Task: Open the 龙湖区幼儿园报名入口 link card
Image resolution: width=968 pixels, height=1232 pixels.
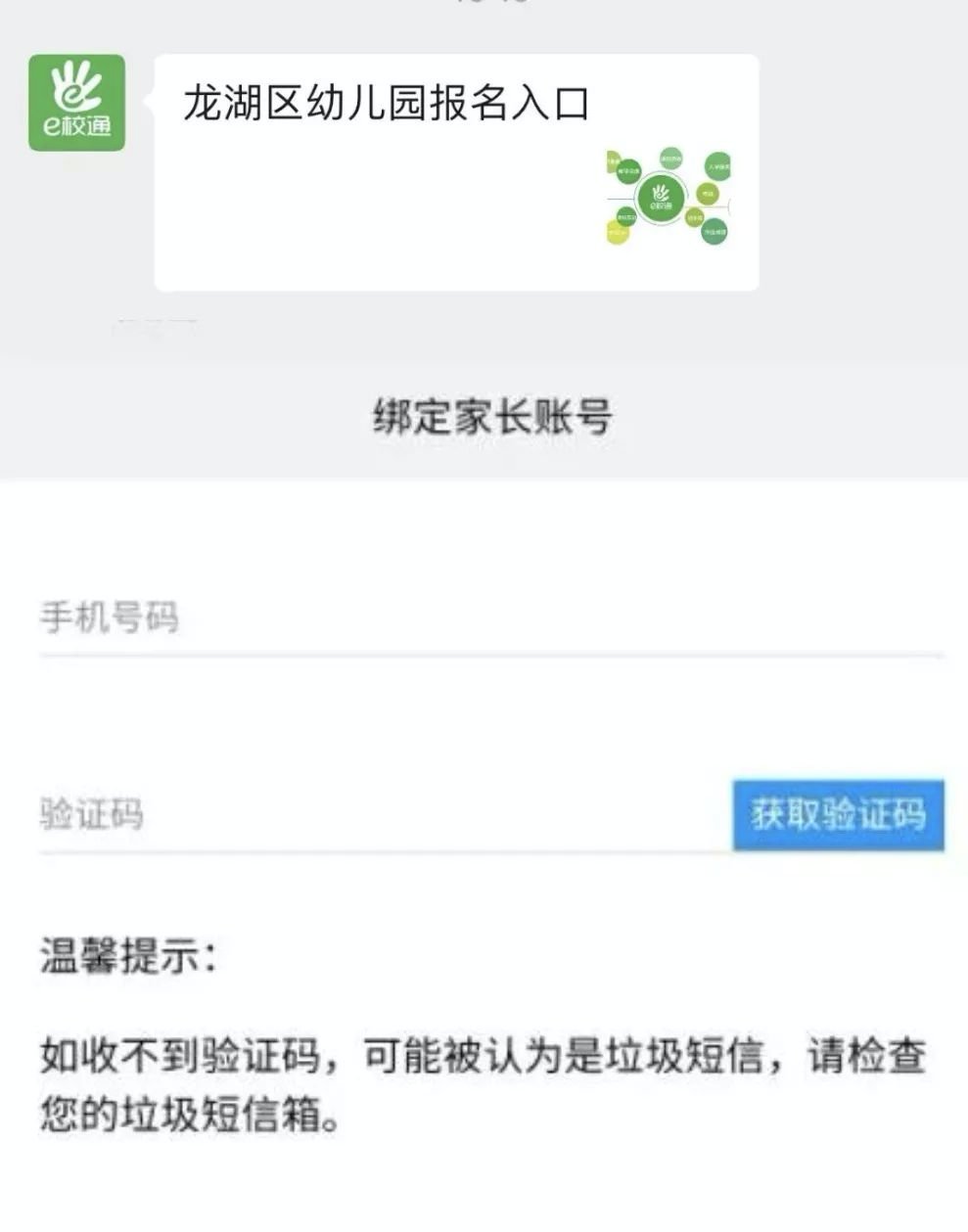Action: point(456,172)
